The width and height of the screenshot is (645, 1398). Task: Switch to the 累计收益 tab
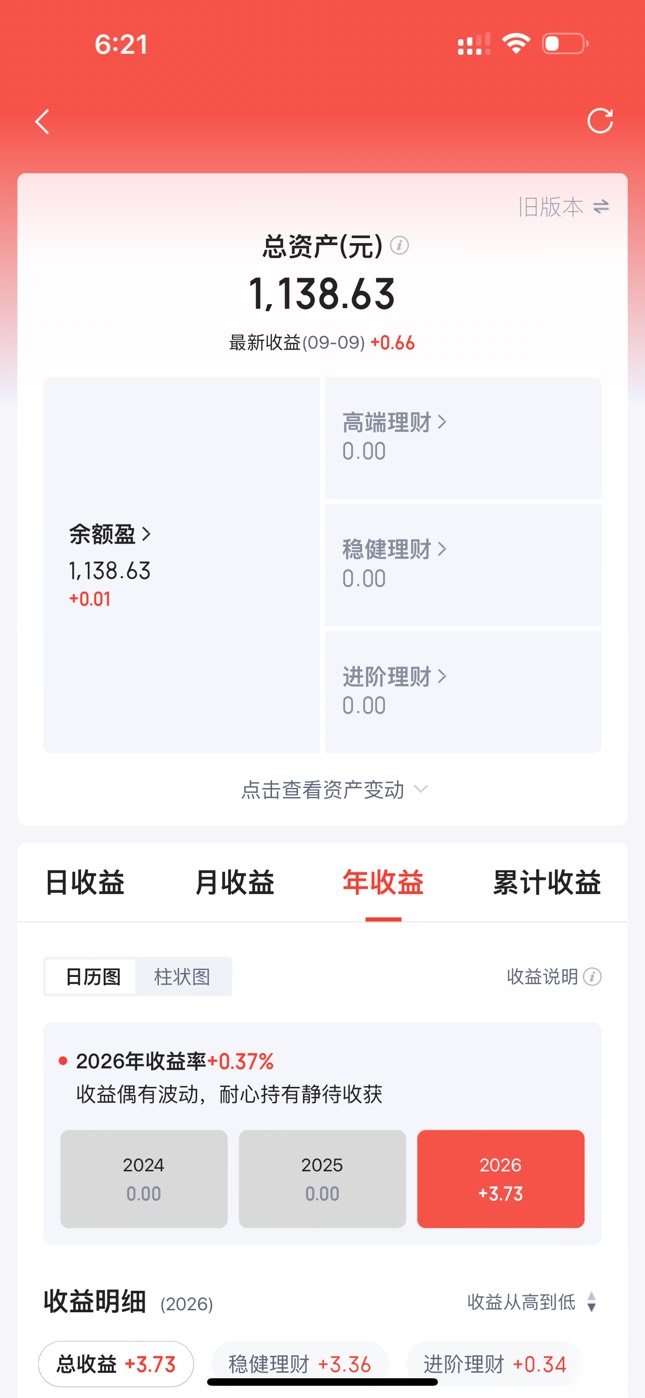tap(547, 883)
